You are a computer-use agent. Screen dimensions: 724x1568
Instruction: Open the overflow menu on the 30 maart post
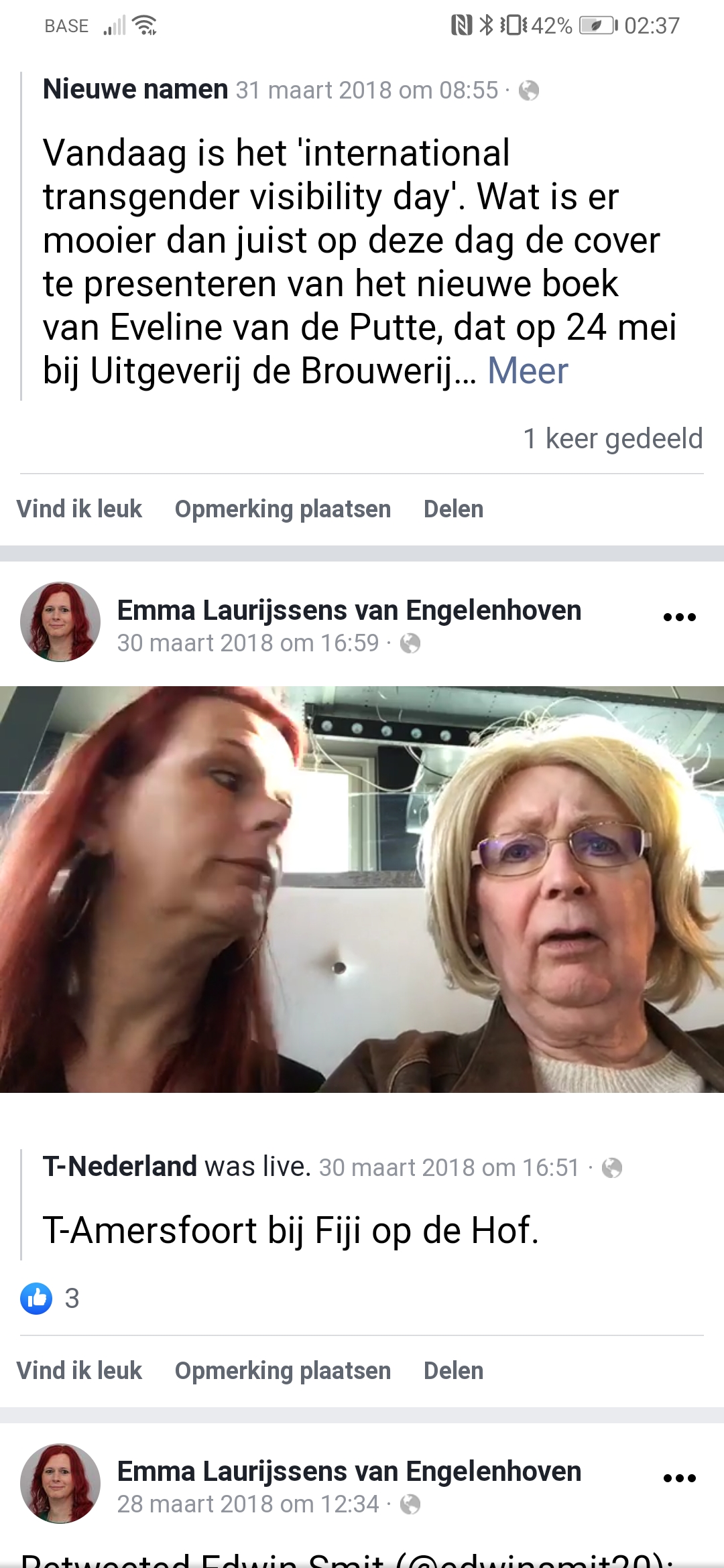[x=679, y=617]
